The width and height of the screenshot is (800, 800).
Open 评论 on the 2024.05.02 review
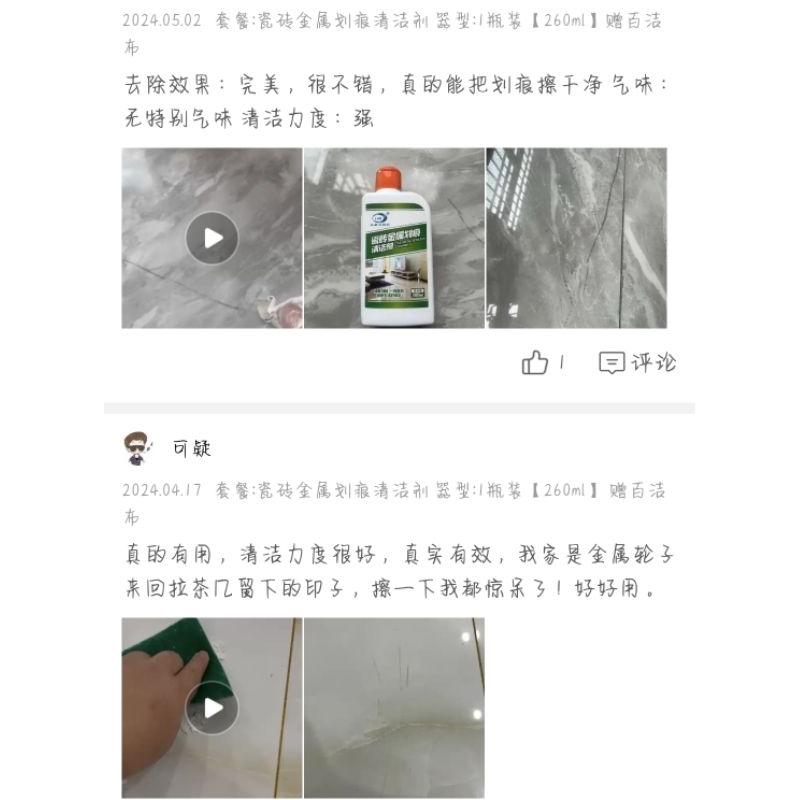point(637,363)
